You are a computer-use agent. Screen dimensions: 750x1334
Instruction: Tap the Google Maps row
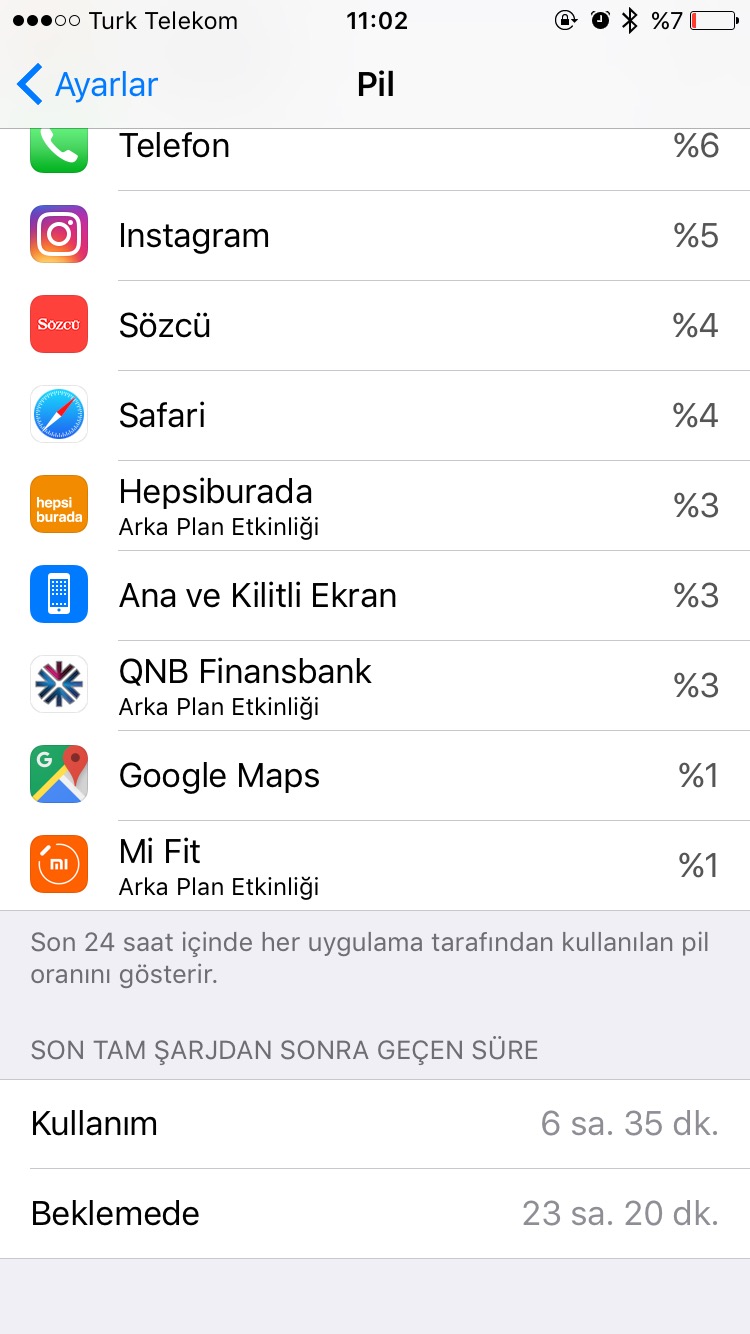click(375, 776)
